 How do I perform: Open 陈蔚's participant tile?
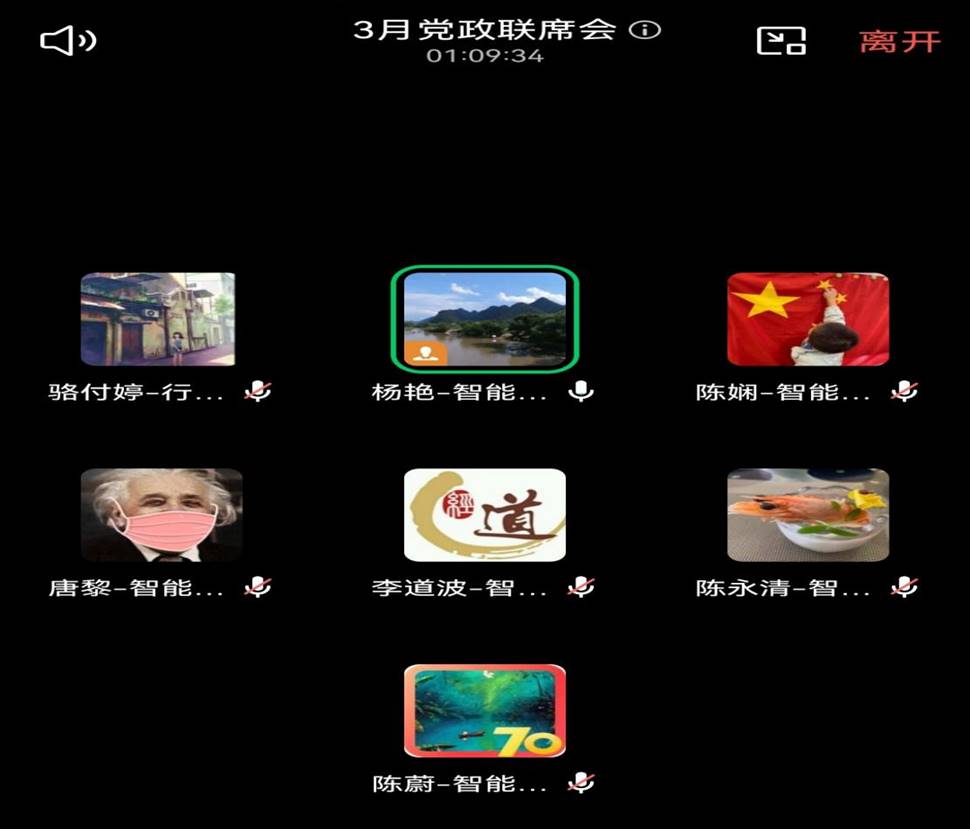tap(485, 711)
